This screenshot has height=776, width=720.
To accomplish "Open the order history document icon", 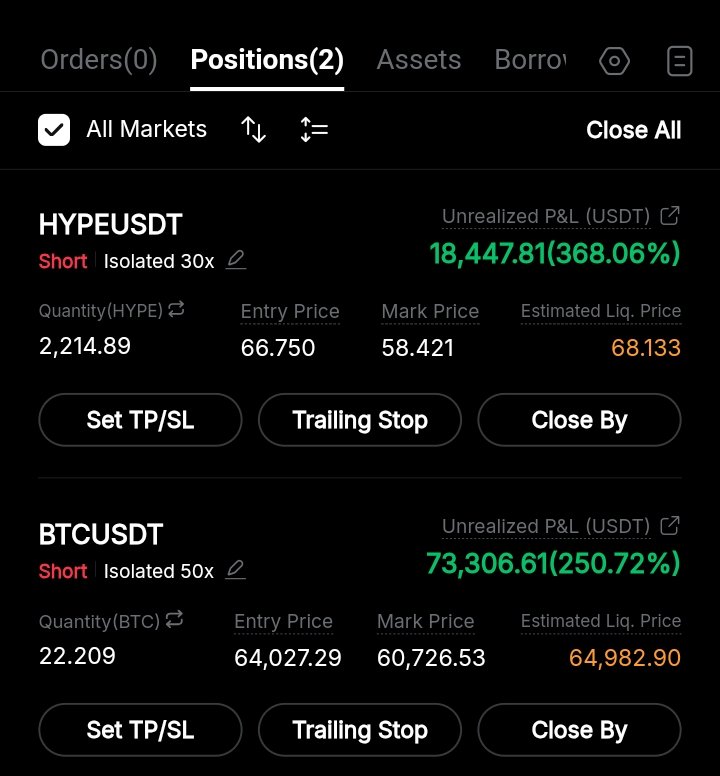I will point(679,61).
